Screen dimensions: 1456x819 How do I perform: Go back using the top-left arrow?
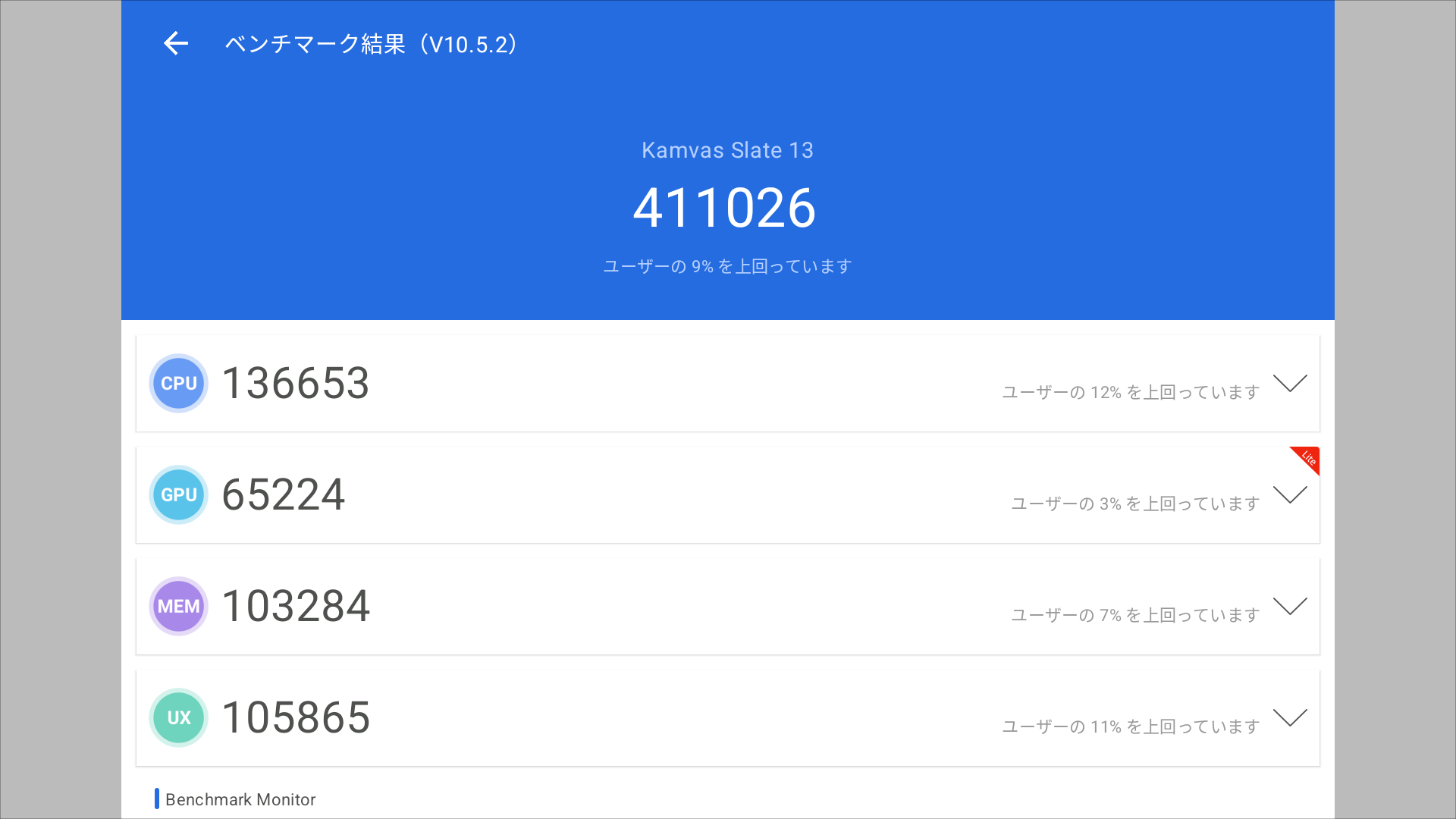coord(176,43)
